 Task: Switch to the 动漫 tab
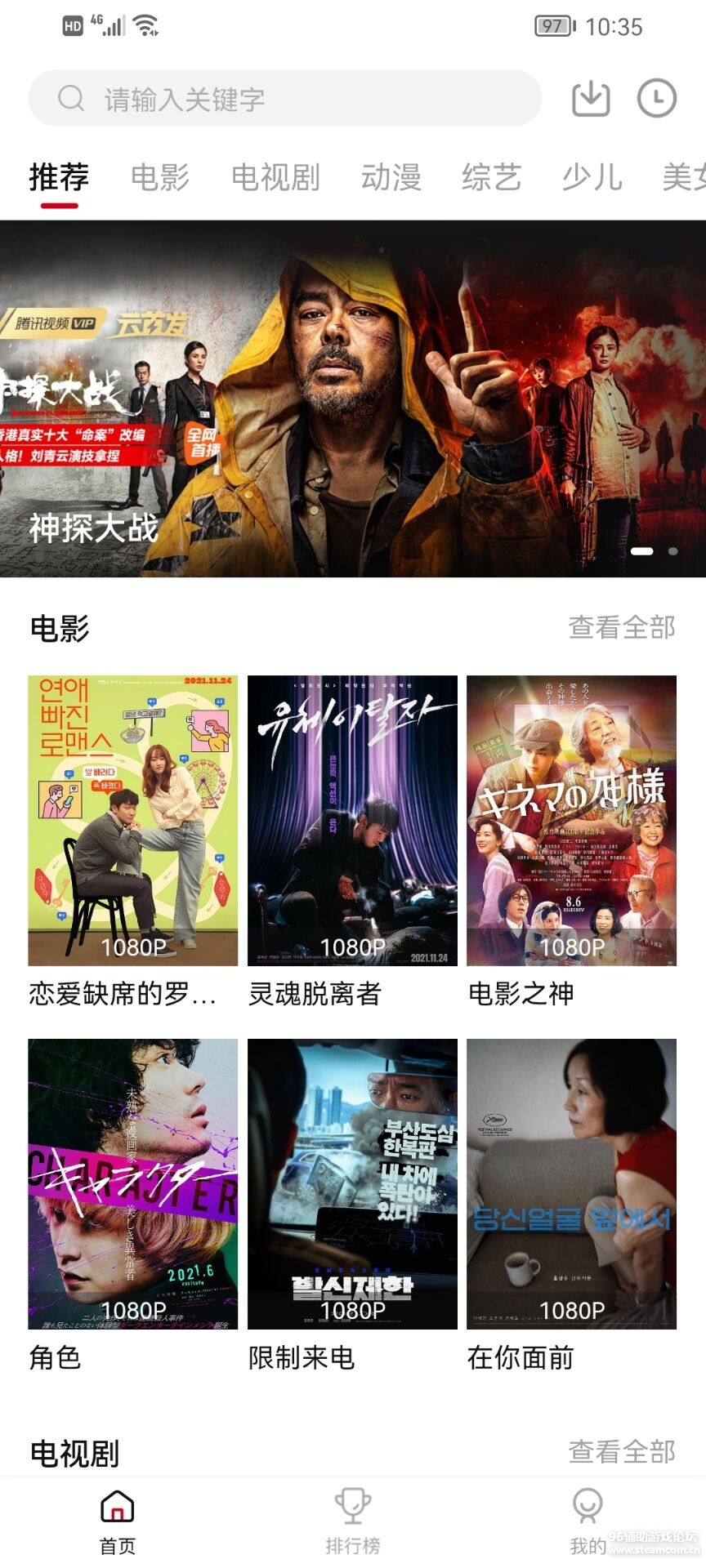click(391, 177)
